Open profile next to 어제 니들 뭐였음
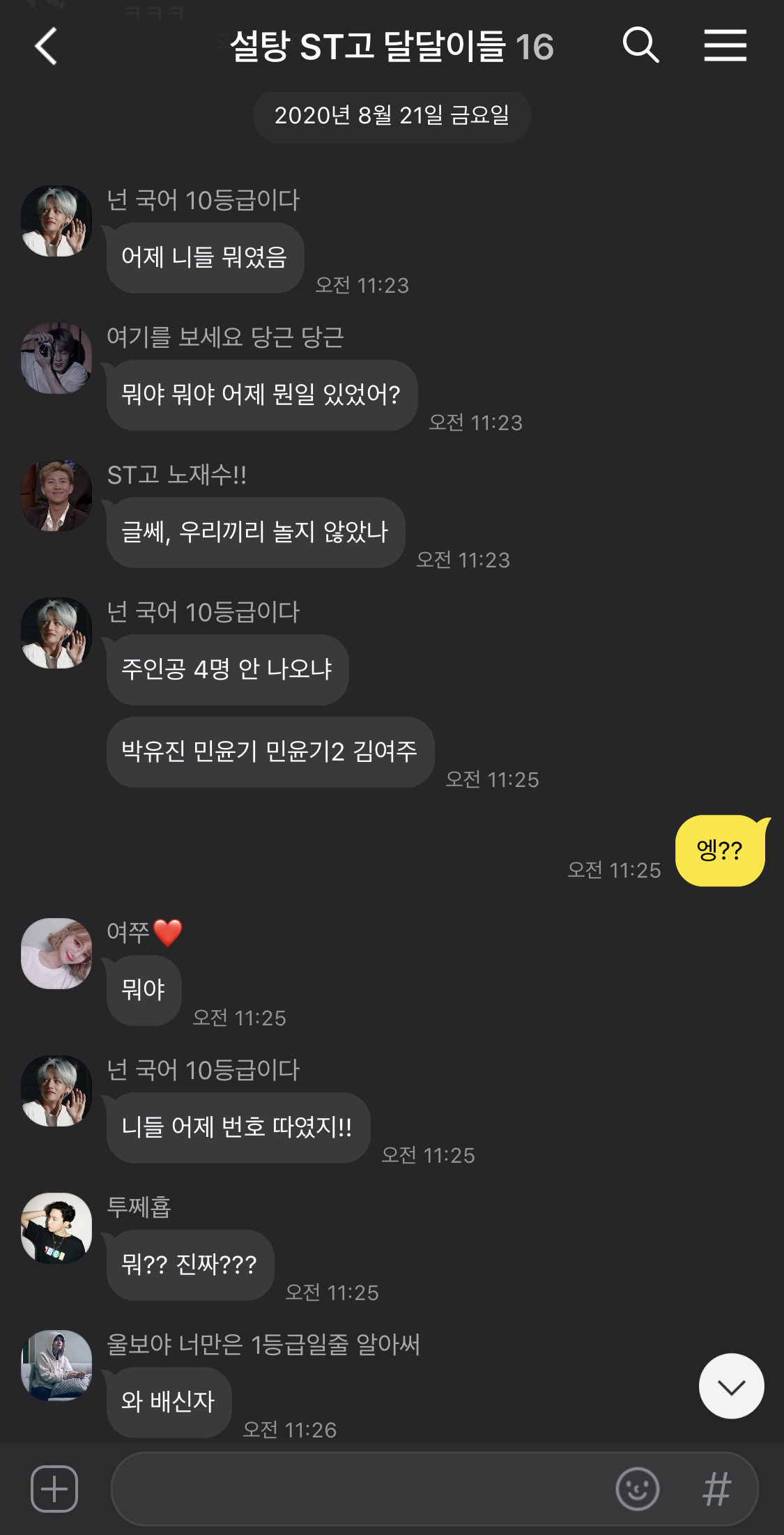The width and height of the screenshot is (784, 1535). click(56, 221)
